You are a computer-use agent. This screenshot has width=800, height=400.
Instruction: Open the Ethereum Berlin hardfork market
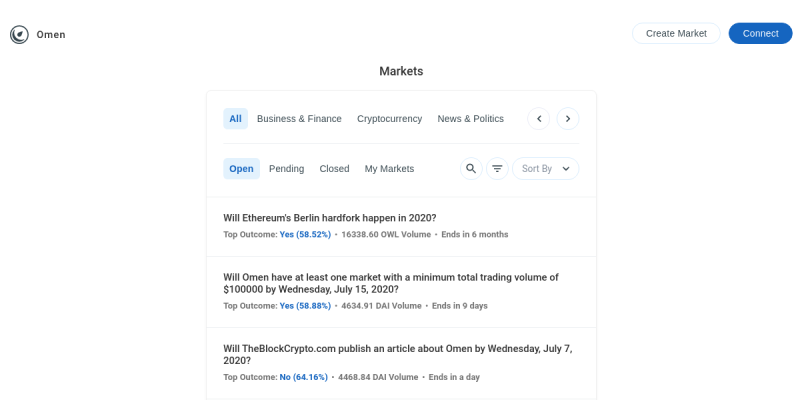[x=330, y=218]
